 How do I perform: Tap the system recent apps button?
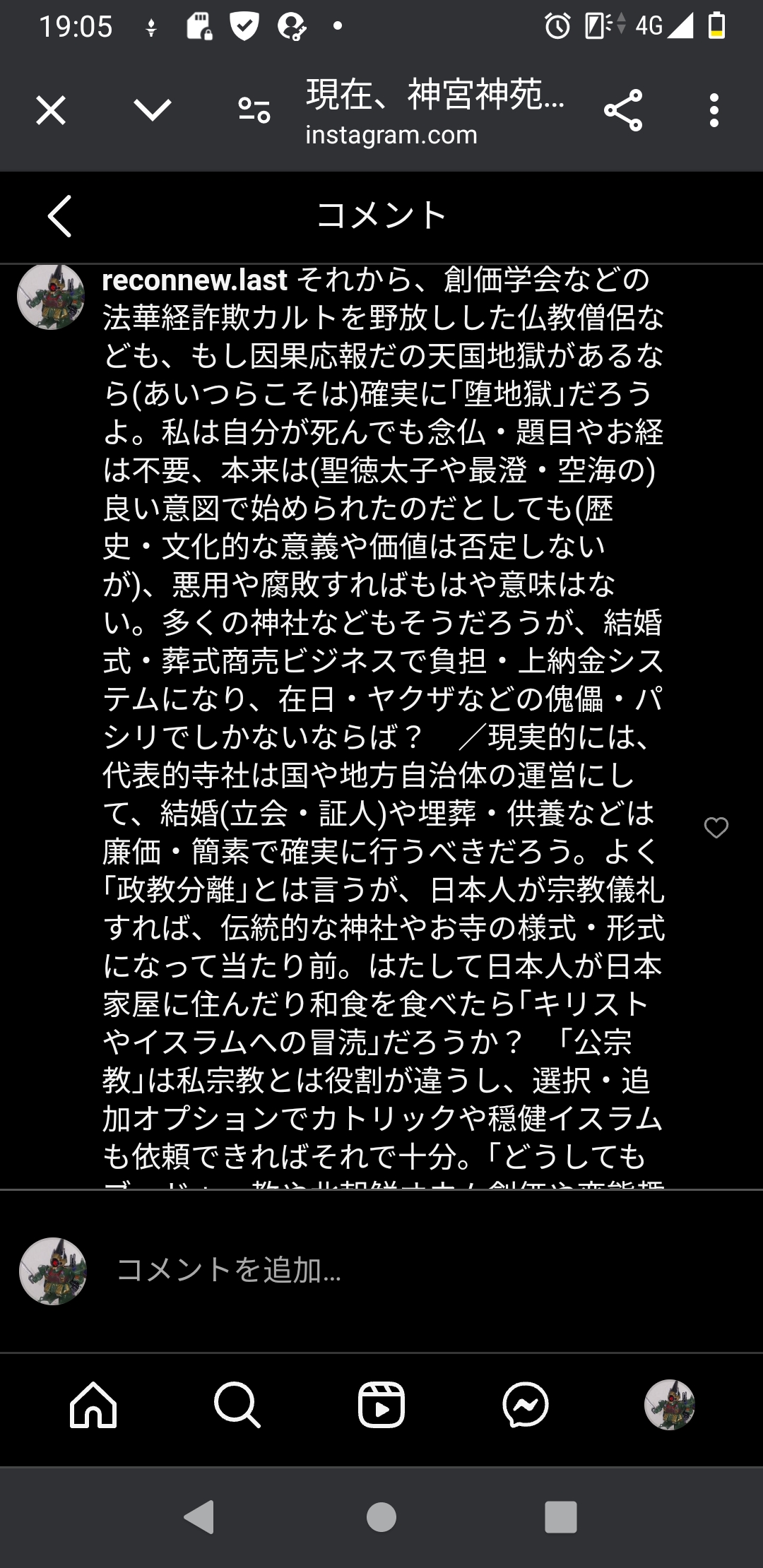561,1516
